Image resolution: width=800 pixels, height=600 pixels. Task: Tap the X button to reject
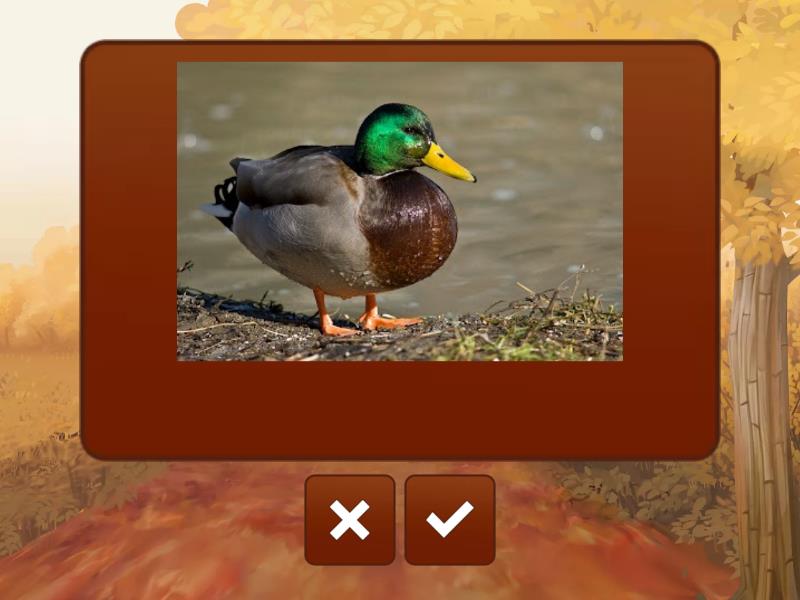tap(350, 520)
